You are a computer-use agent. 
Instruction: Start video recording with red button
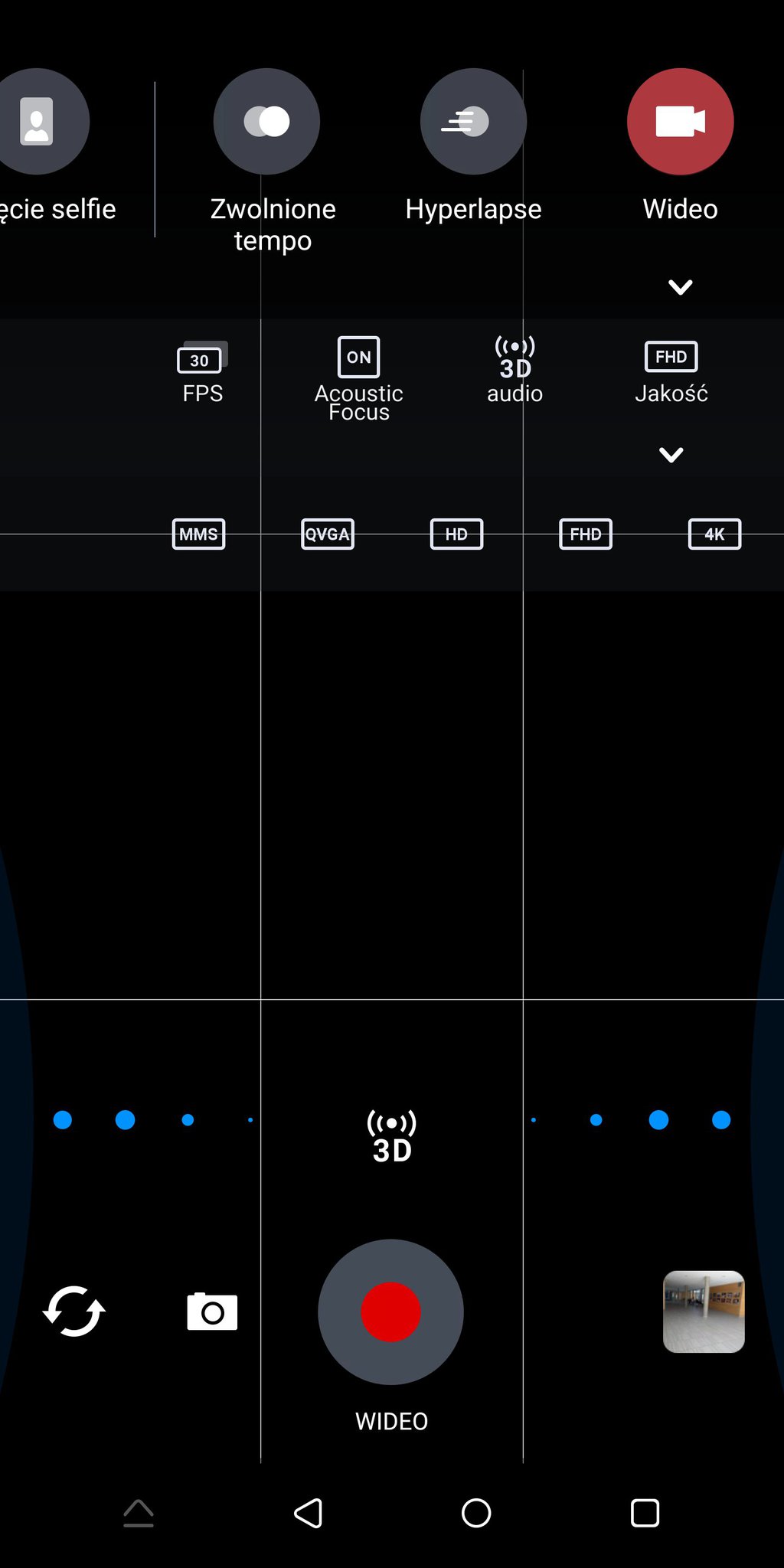tap(390, 1312)
